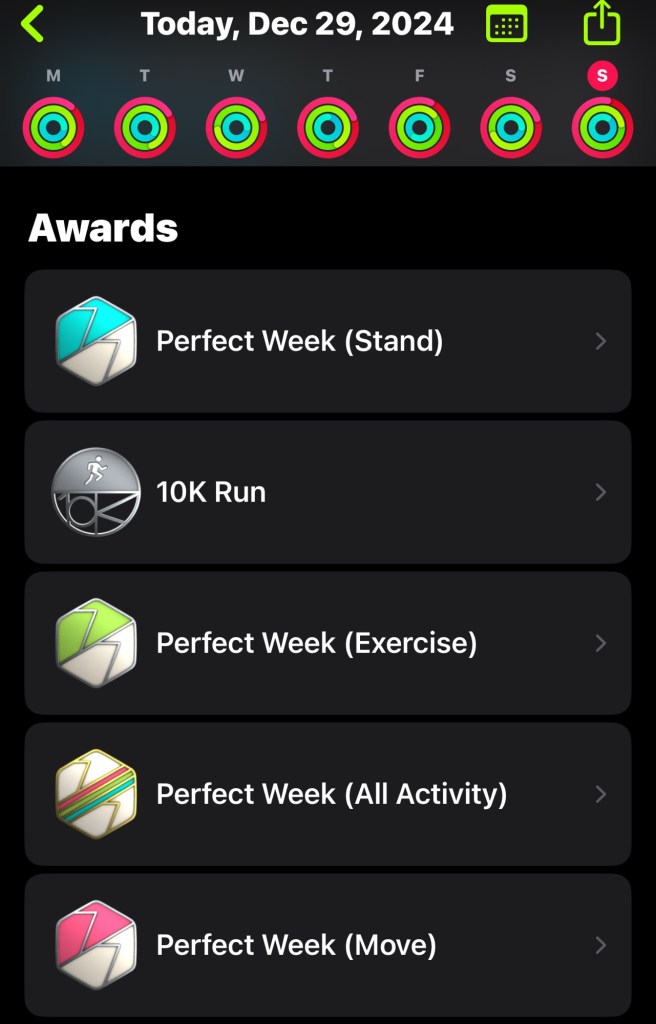The image size is (656, 1024).
Task: Open the Perfect Week (Exercise) award
Action: (328, 643)
